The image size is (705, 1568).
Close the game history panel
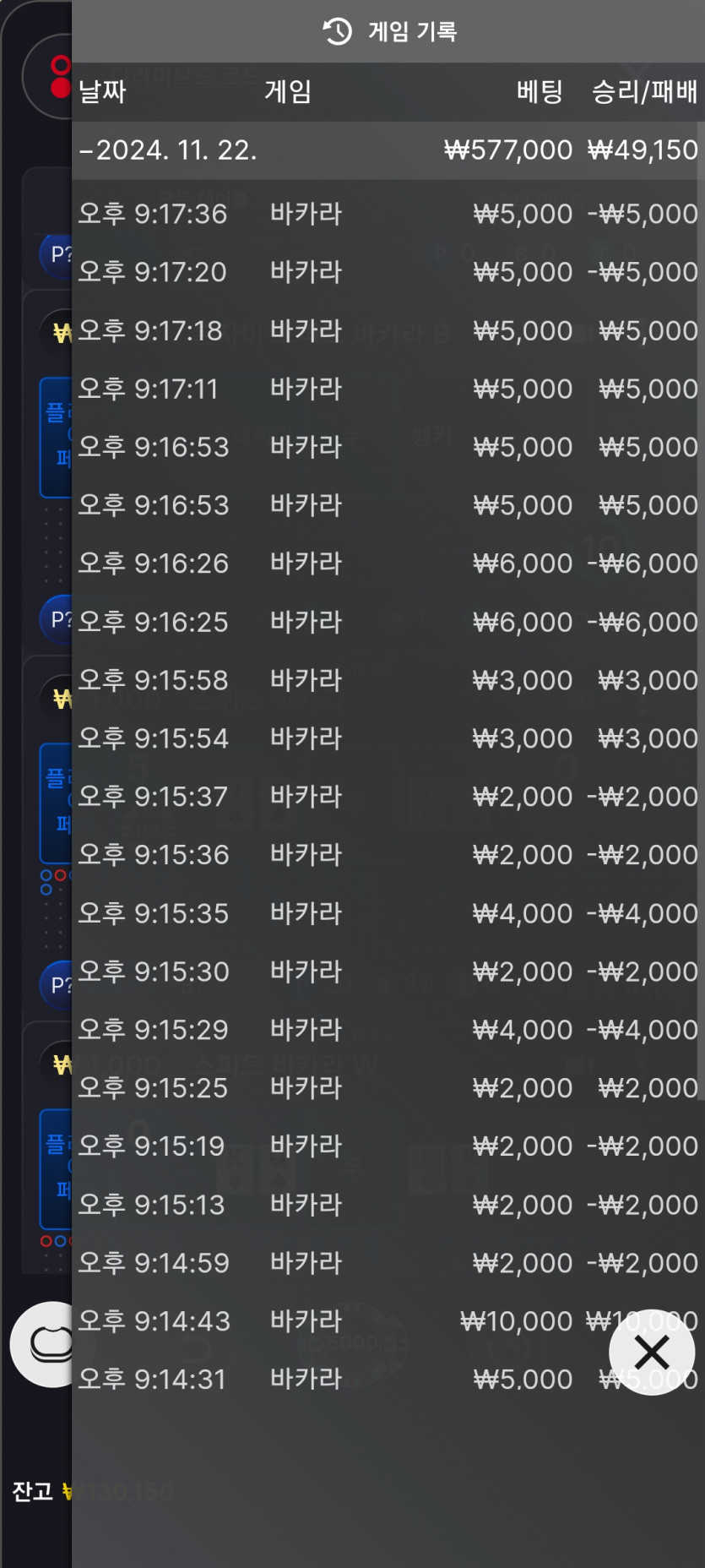(x=652, y=1352)
